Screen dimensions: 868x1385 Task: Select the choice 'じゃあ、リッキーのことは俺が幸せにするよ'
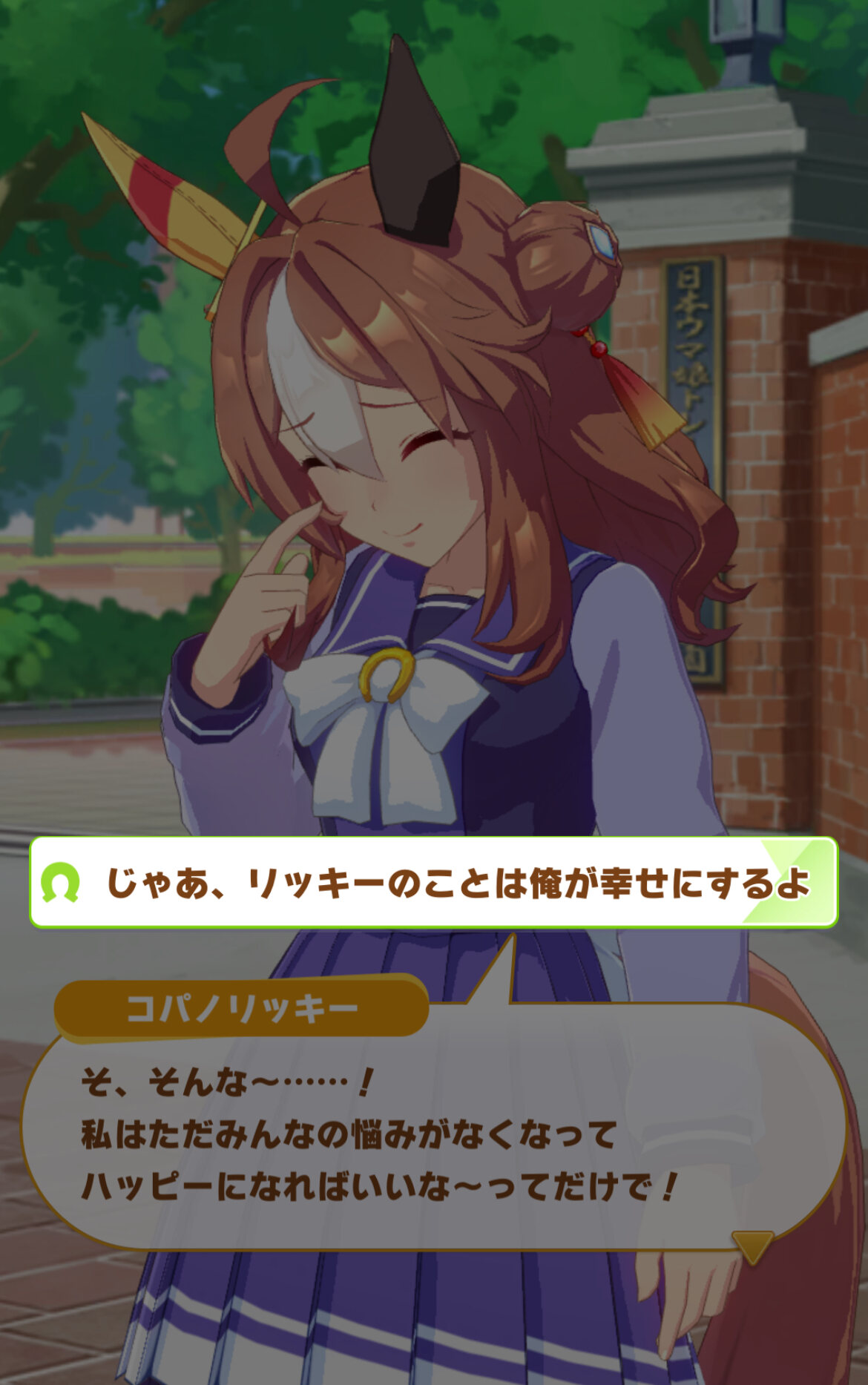[x=434, y=883]
